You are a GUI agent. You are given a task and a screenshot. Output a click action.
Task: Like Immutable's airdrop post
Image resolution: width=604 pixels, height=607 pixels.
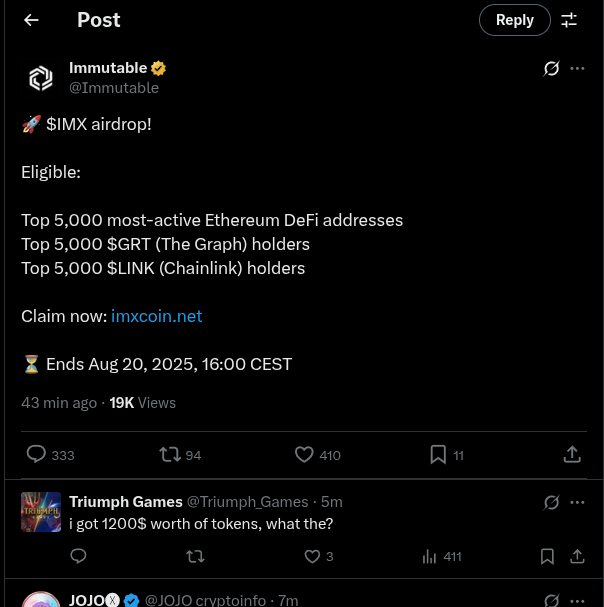[x=305, y=454]
